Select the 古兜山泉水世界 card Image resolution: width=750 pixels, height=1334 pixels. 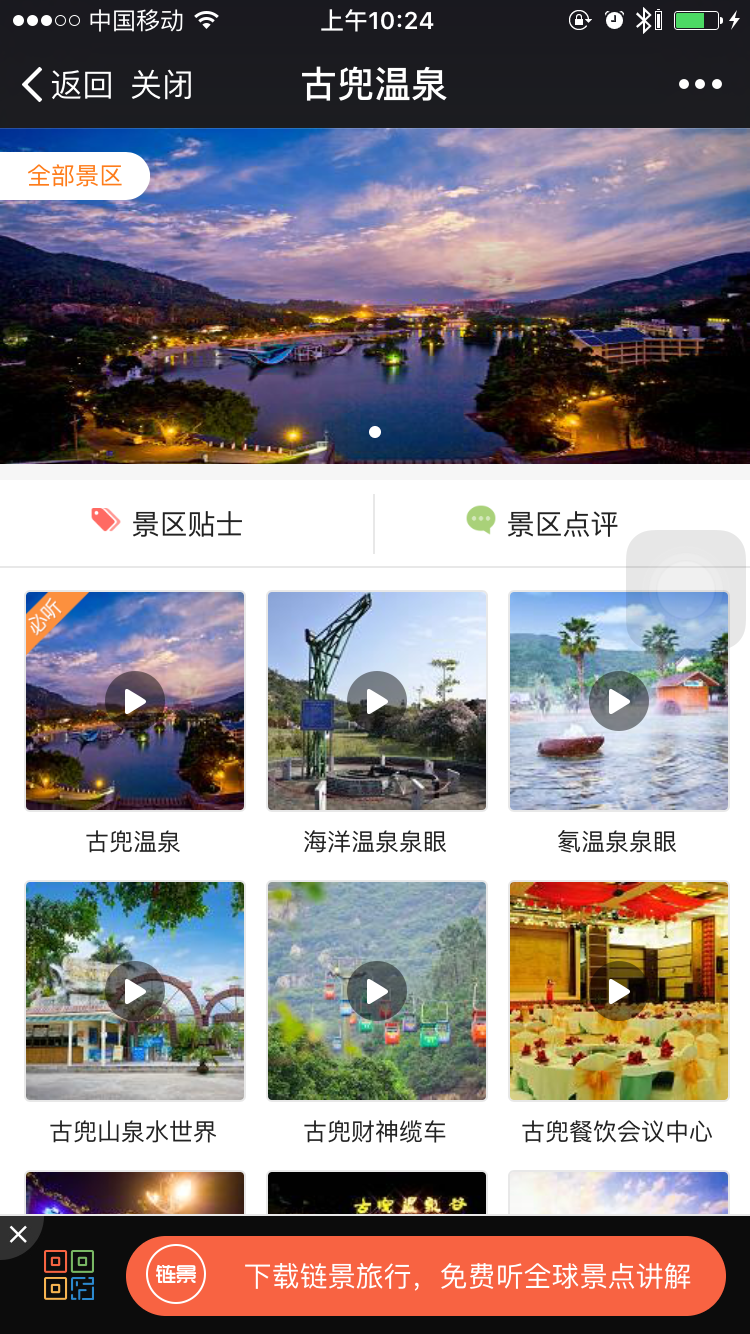[135, 991]
